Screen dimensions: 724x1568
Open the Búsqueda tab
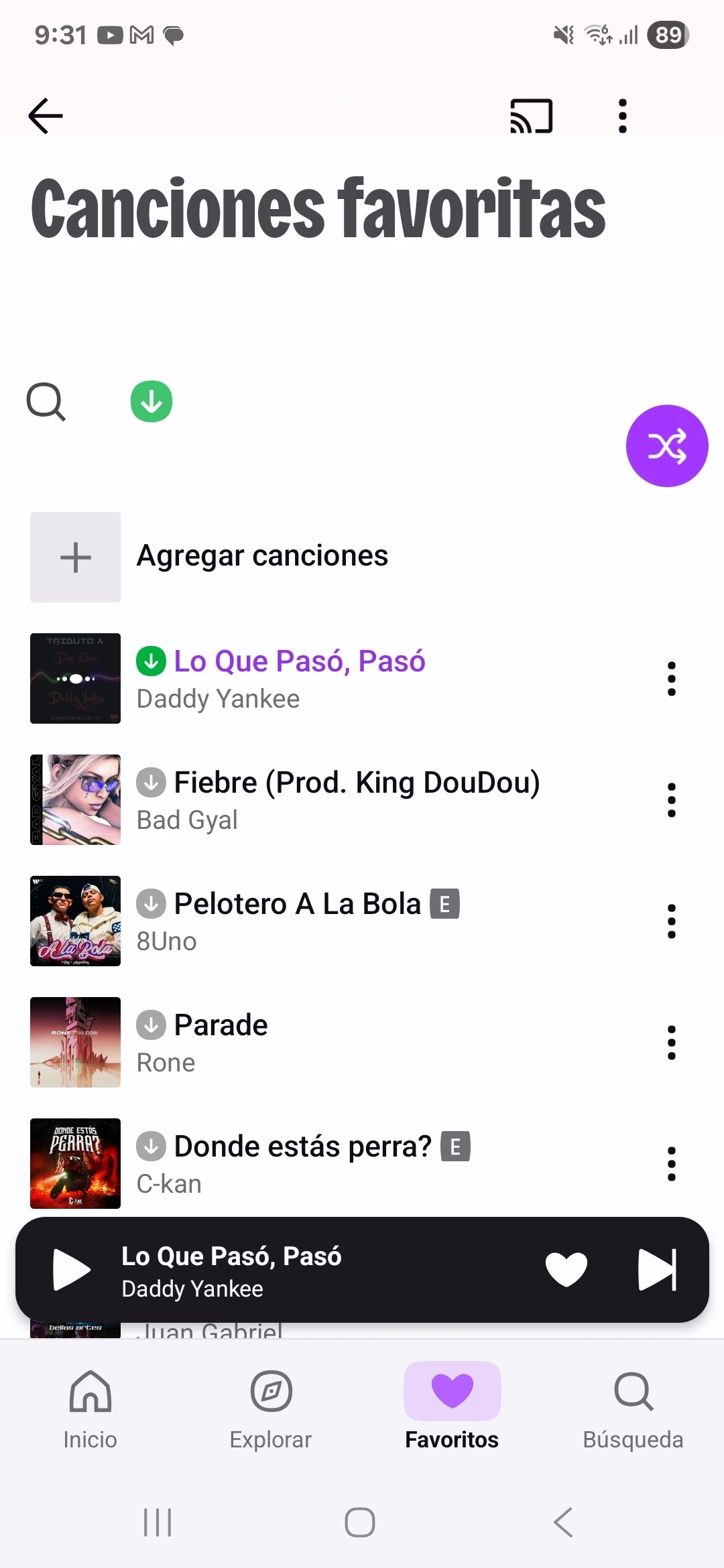coord(633,1407)
